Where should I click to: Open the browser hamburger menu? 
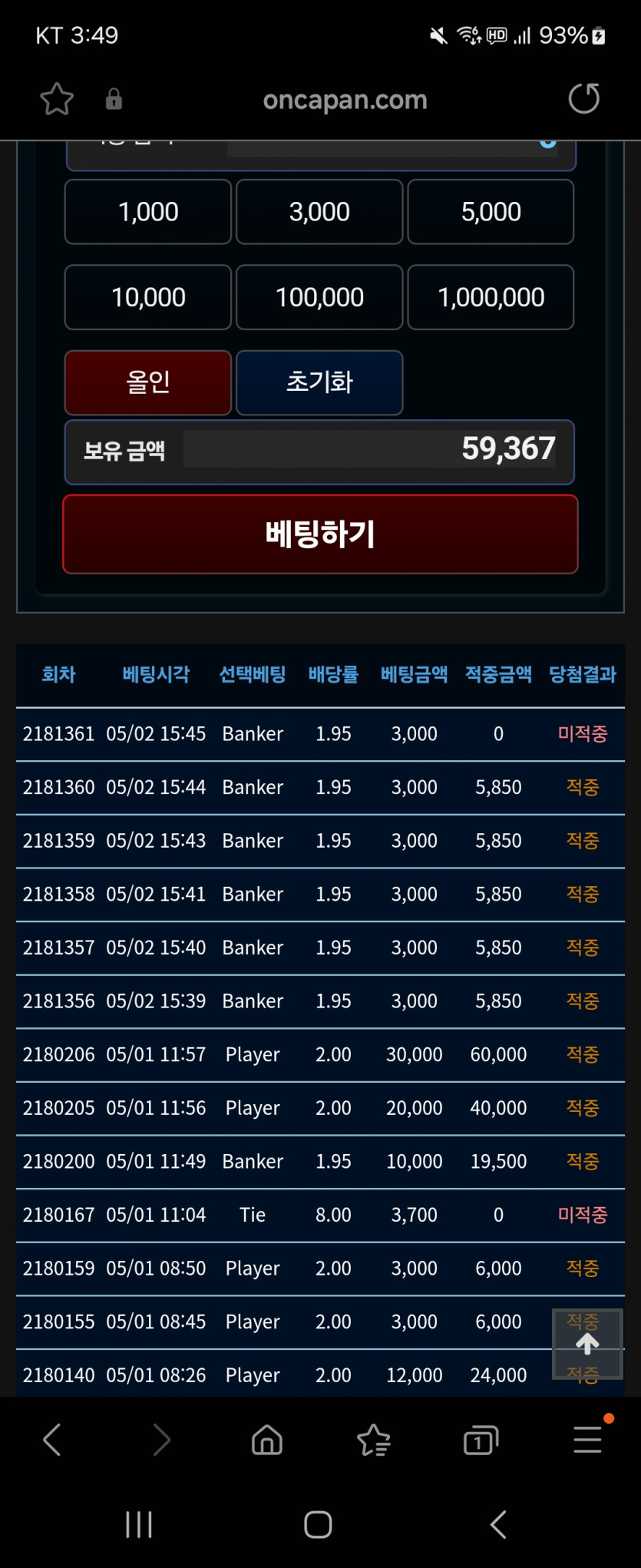[x=588, y=1440]
